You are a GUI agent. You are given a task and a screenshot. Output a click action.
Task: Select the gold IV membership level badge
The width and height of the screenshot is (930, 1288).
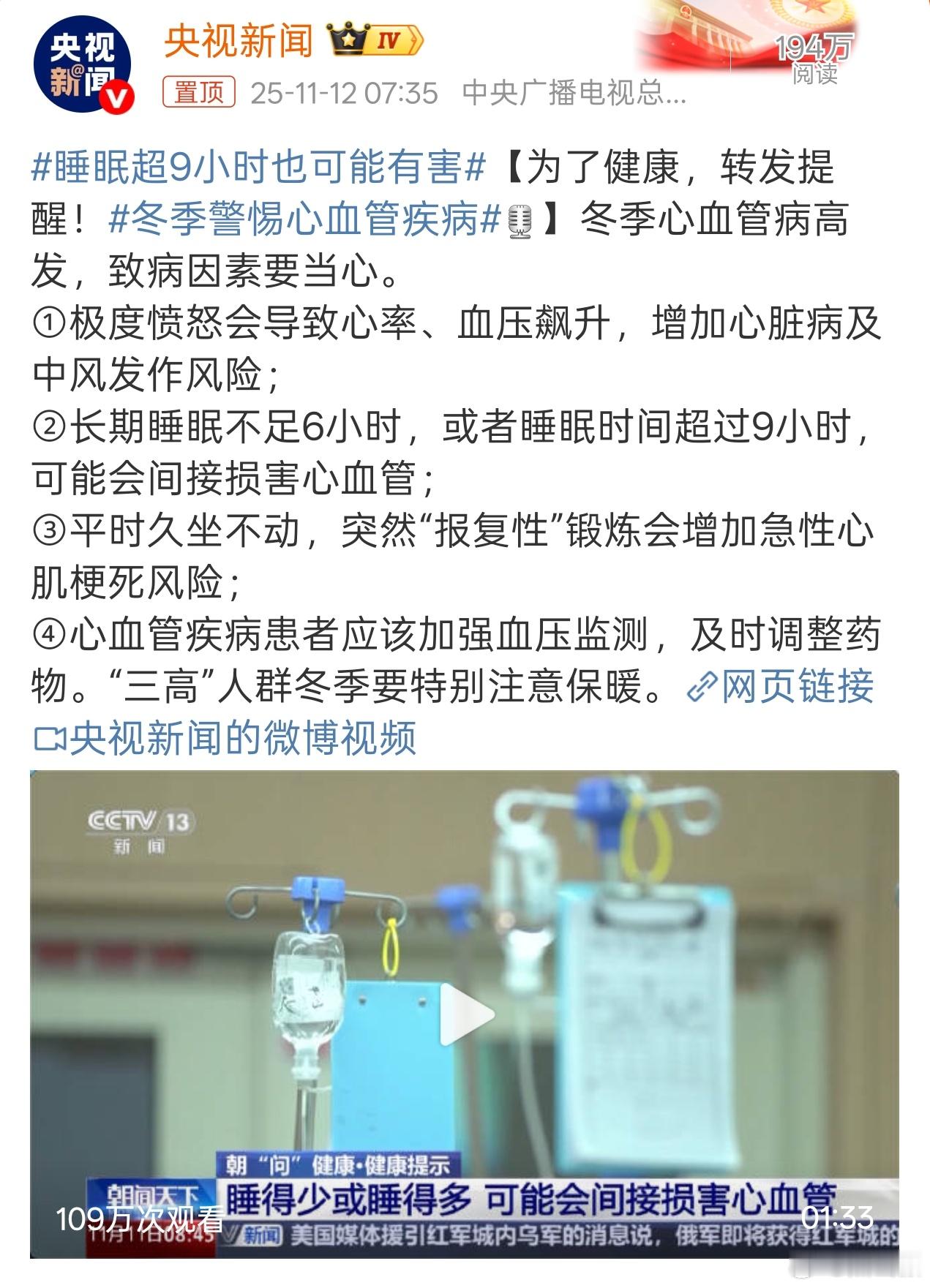(387, 40)
